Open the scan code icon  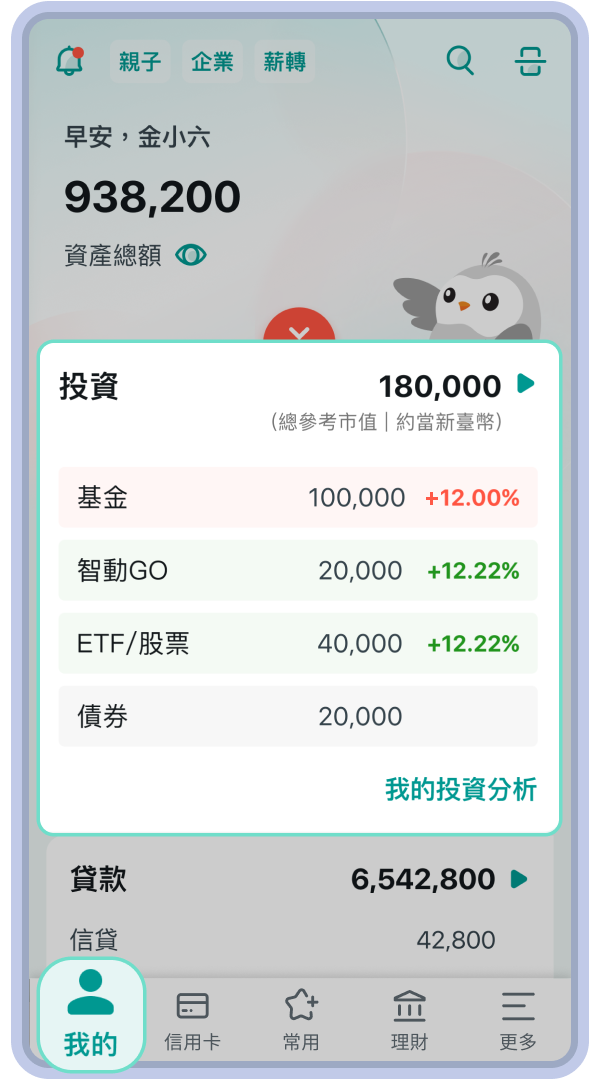pos(530,61)
